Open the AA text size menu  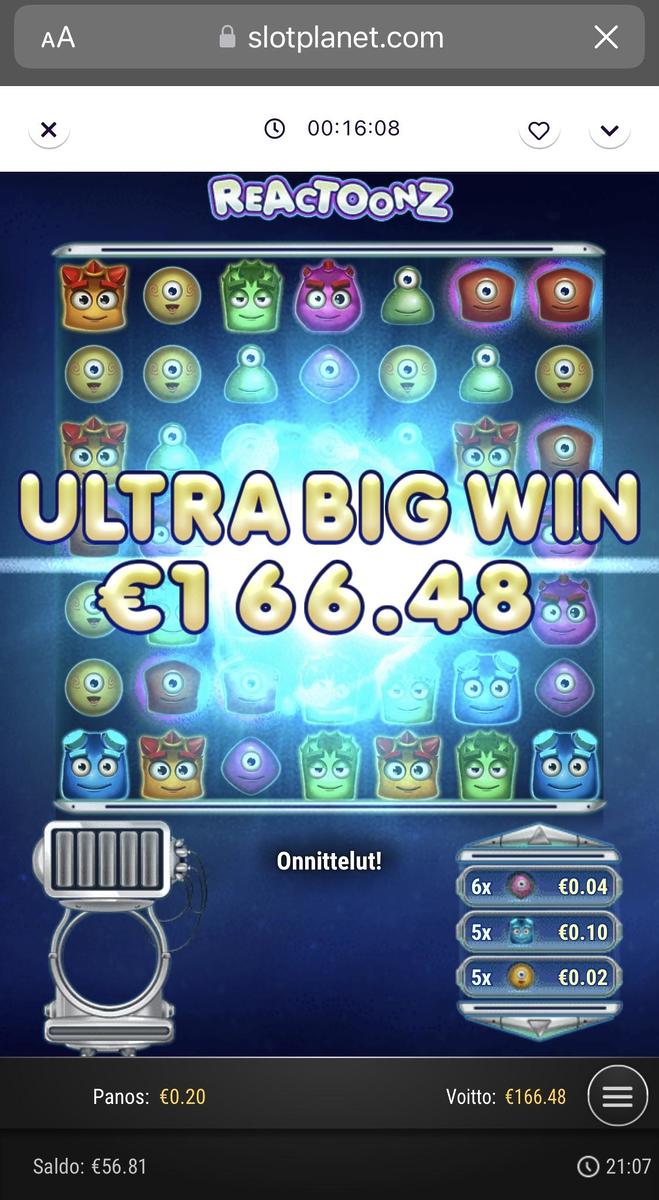(x=58, y=39)
